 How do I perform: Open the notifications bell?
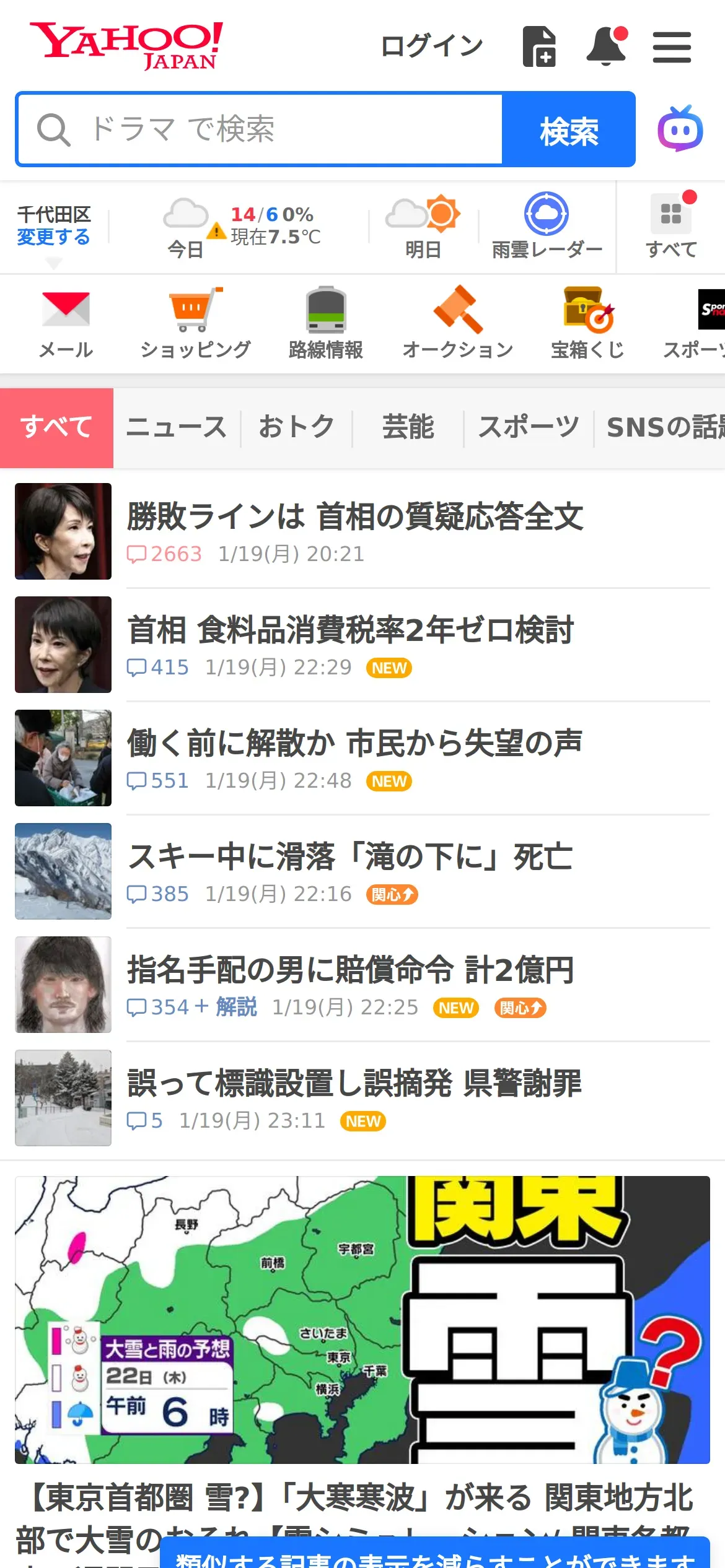(x=606, y=46)
